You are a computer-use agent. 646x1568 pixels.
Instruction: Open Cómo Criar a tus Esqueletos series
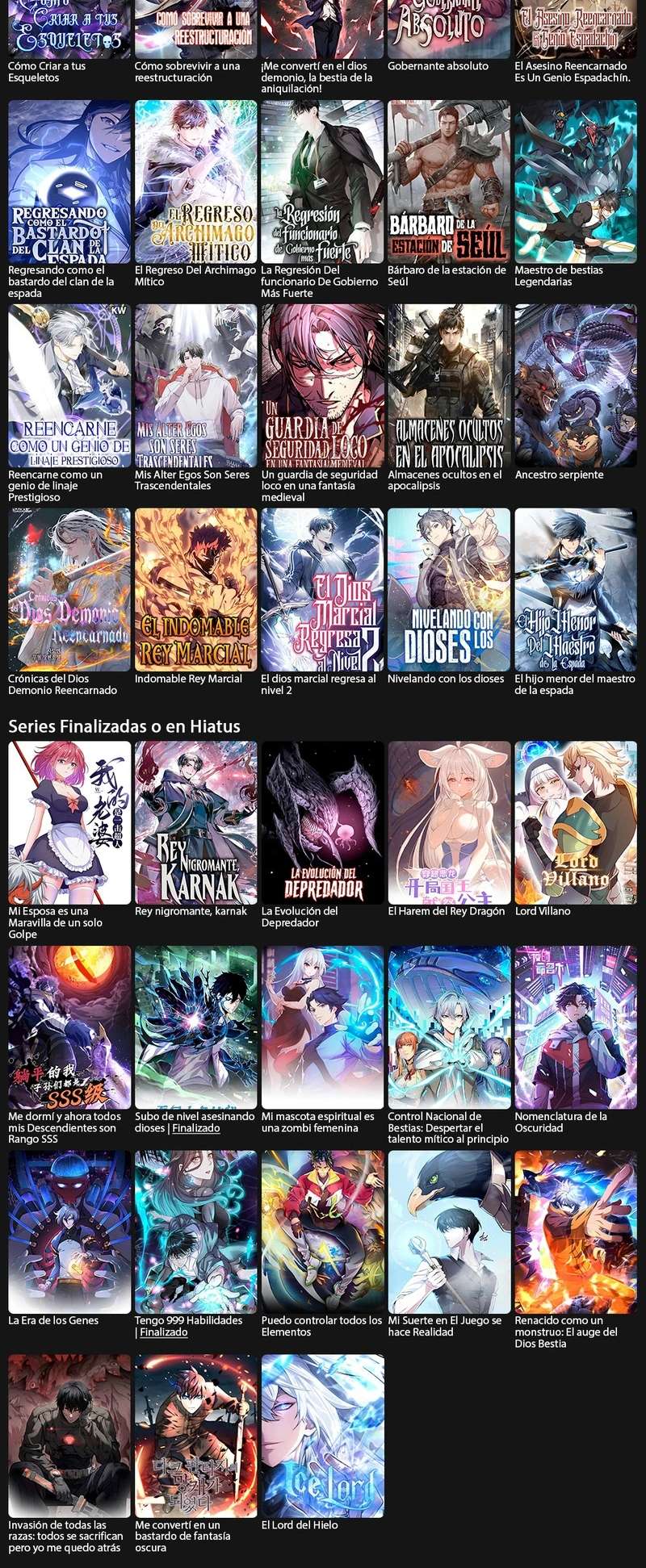pyautogui.click(x=69, y=29)
